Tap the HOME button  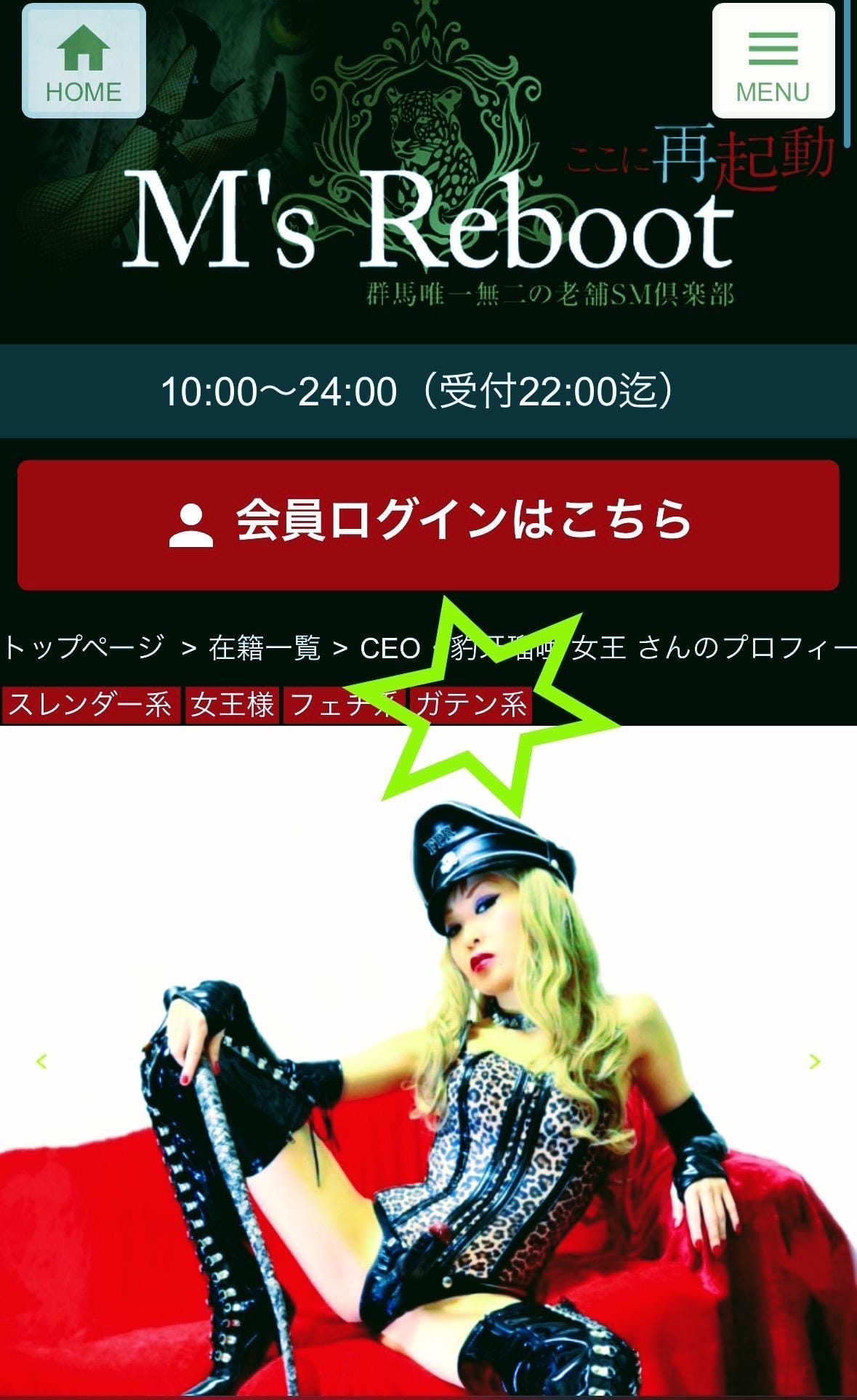(84, 62)
